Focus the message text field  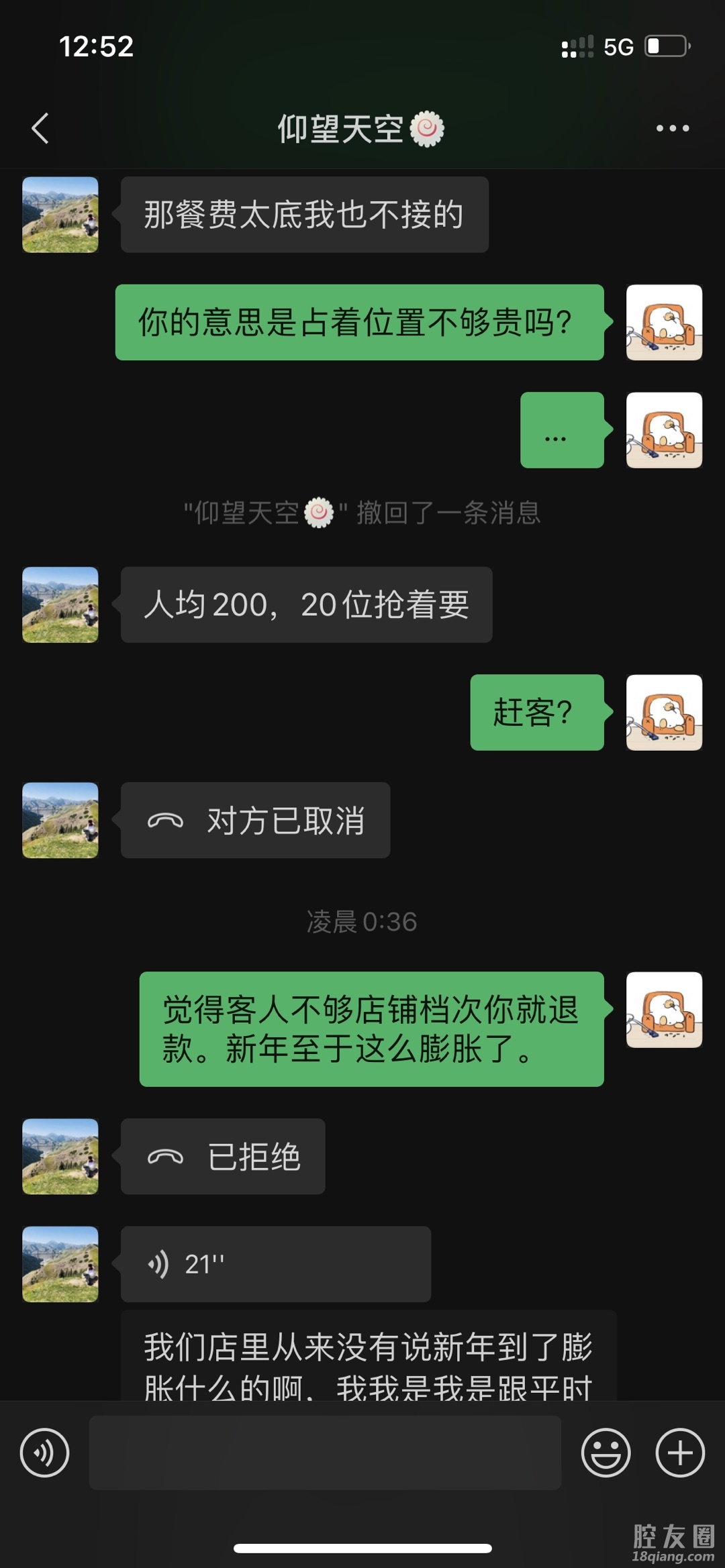point(325,1453)
